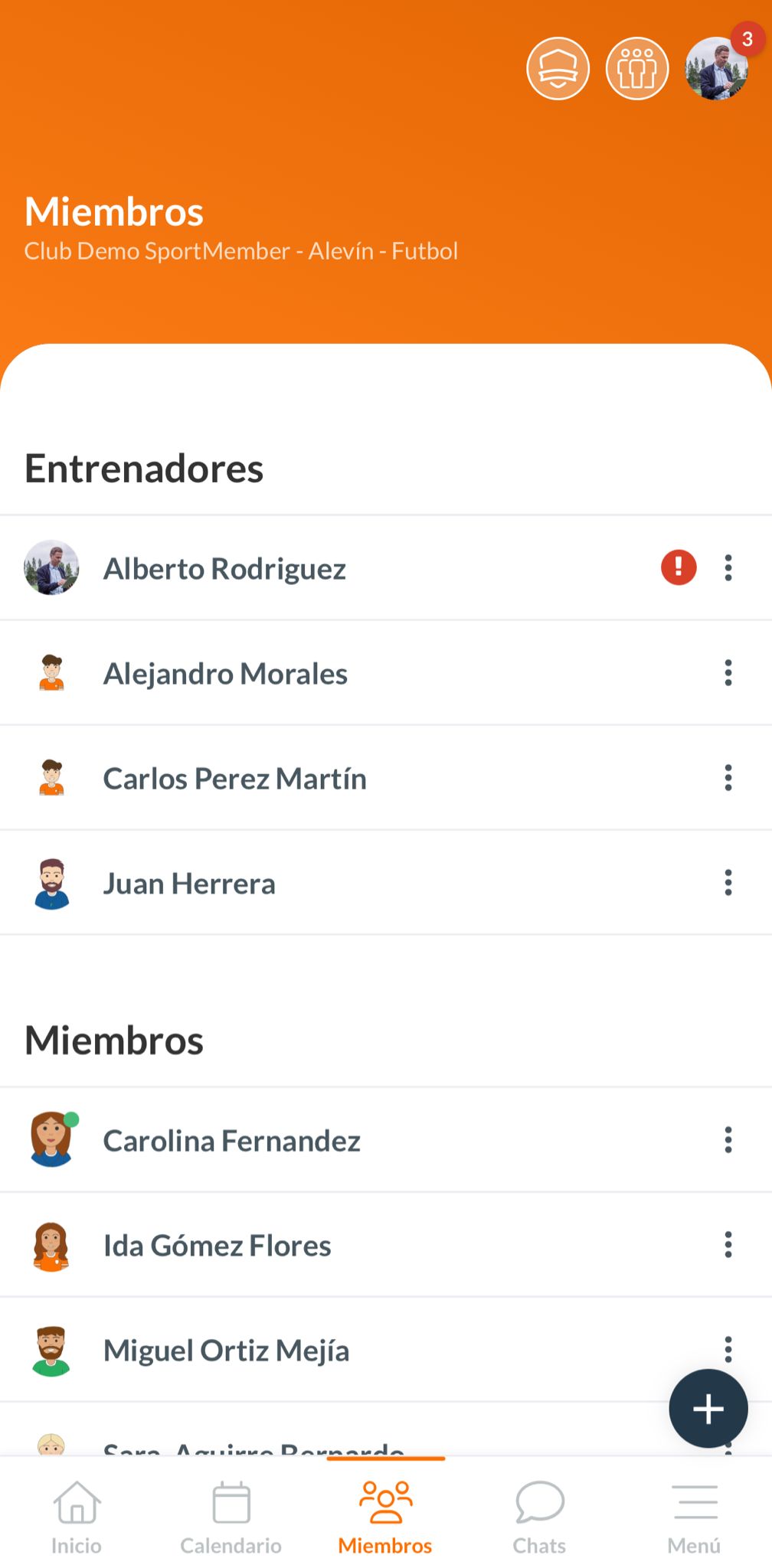Screen dimensions: 772x1568
Task: View Ida Gómez Flores's profile
Action: (x=217, y=1246)
